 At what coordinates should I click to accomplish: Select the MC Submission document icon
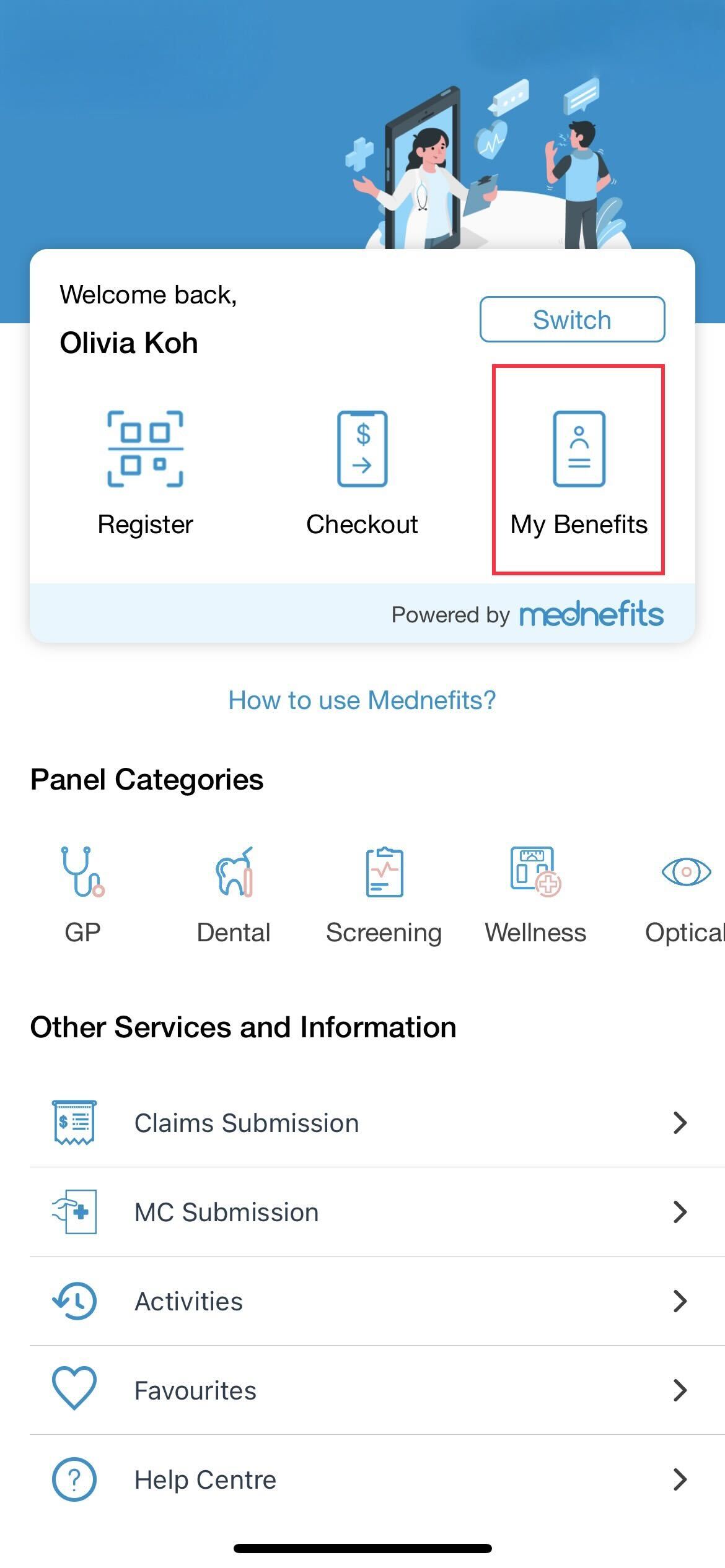tap(74, 1211)
